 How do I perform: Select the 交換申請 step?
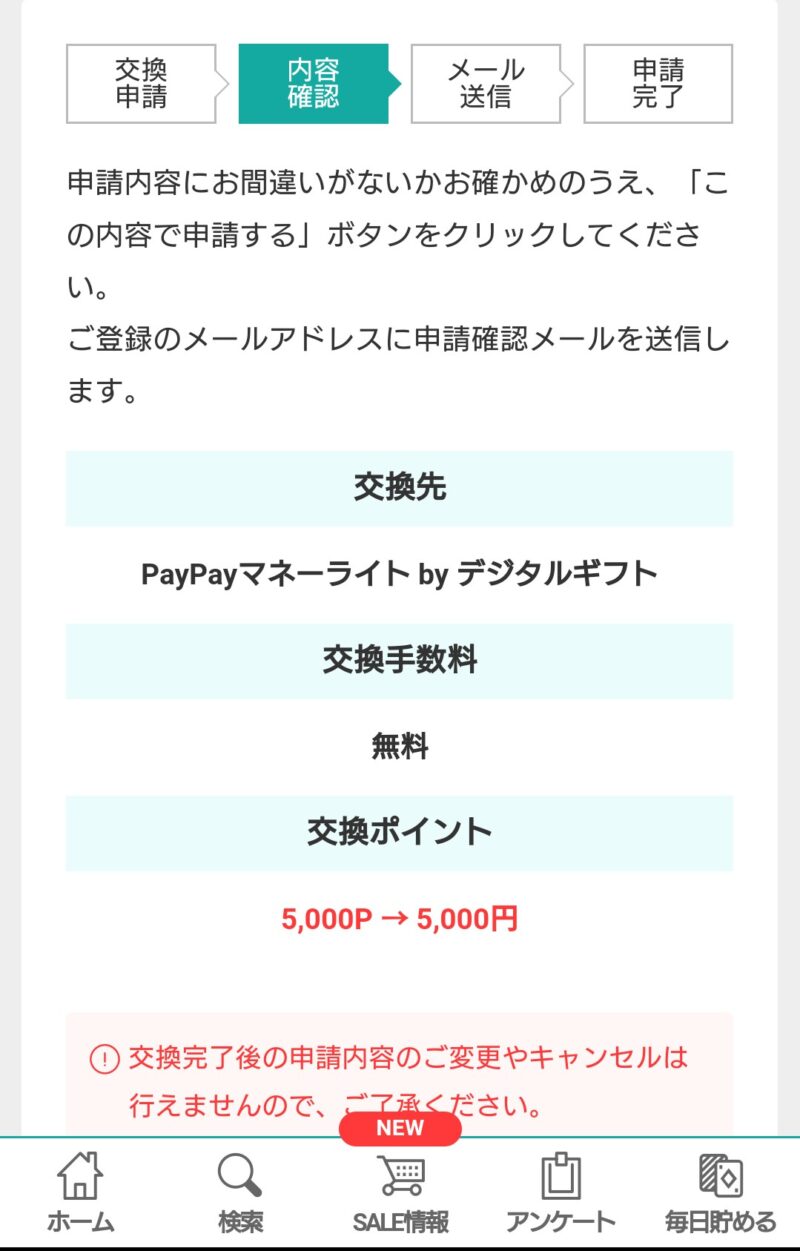(139, 83)
